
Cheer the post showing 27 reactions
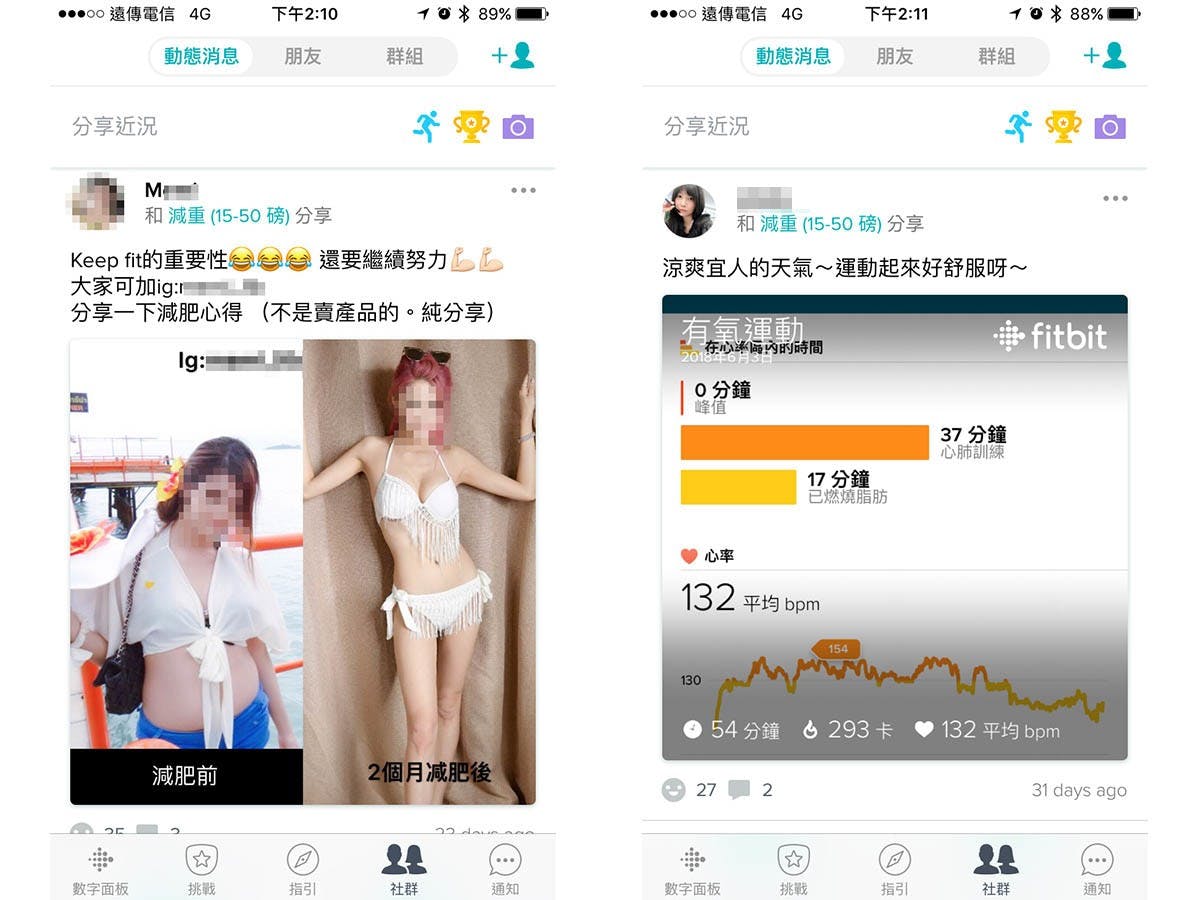point(674,790)
